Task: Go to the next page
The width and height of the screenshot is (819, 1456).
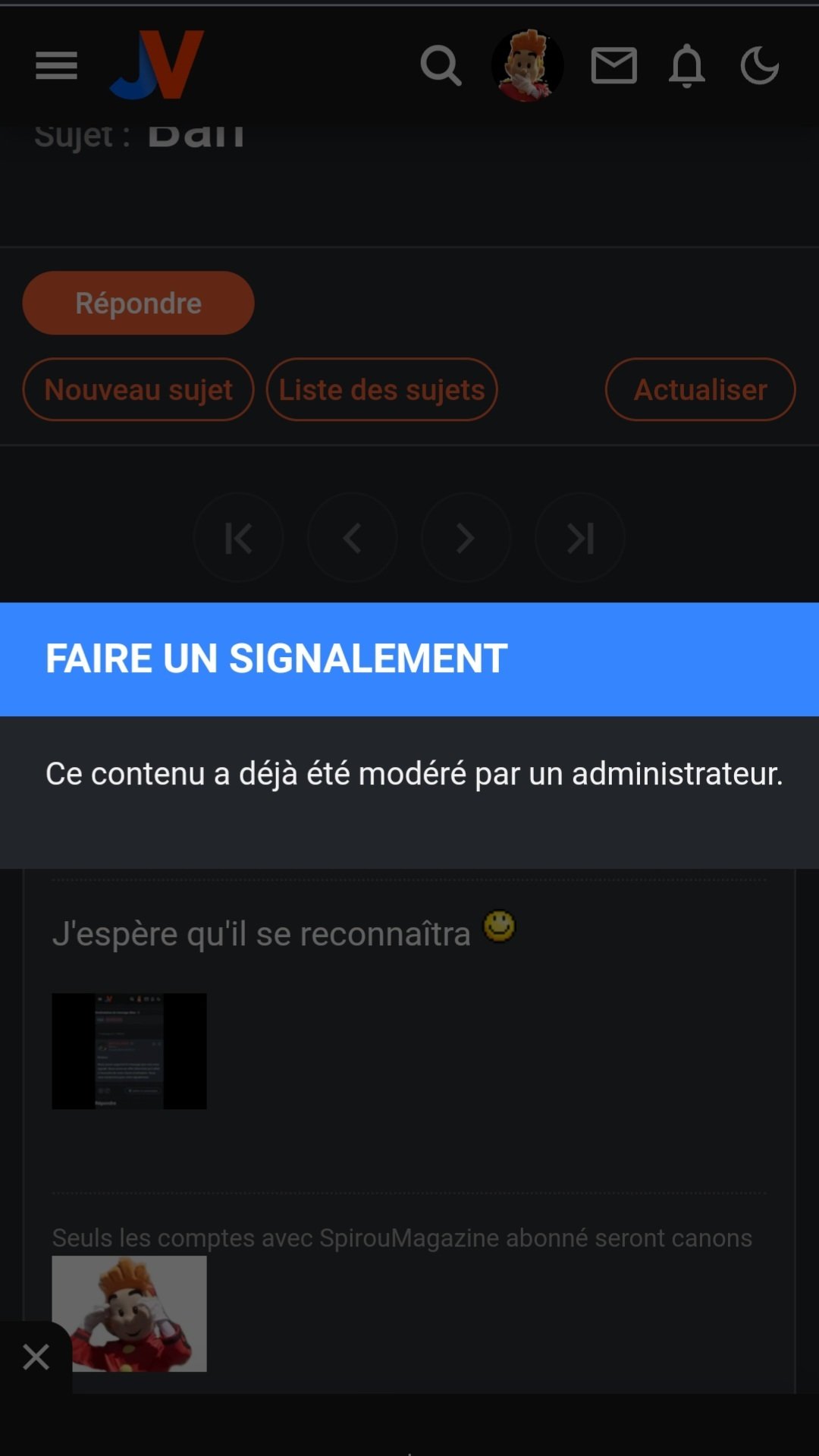Action: [466, 538]
